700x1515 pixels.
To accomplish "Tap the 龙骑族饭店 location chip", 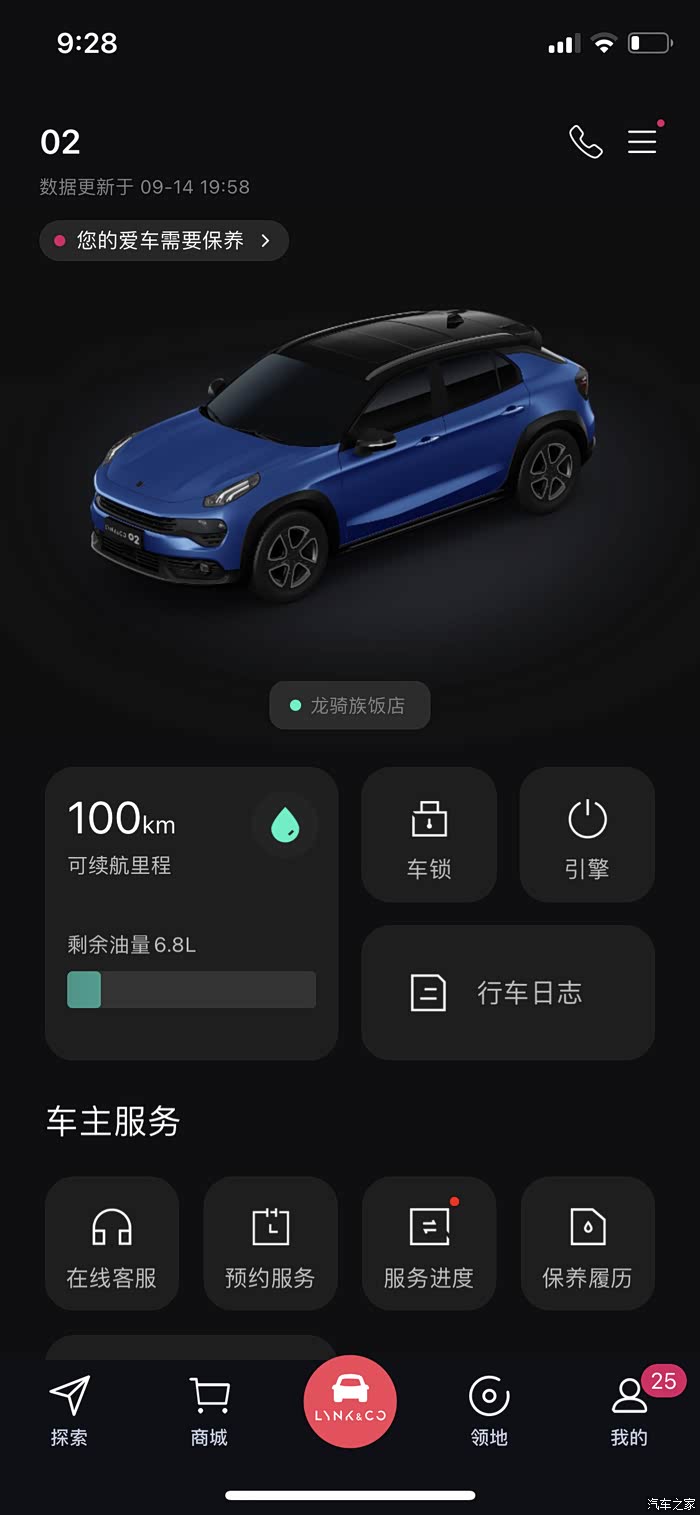I will click(x=350, y=706).
